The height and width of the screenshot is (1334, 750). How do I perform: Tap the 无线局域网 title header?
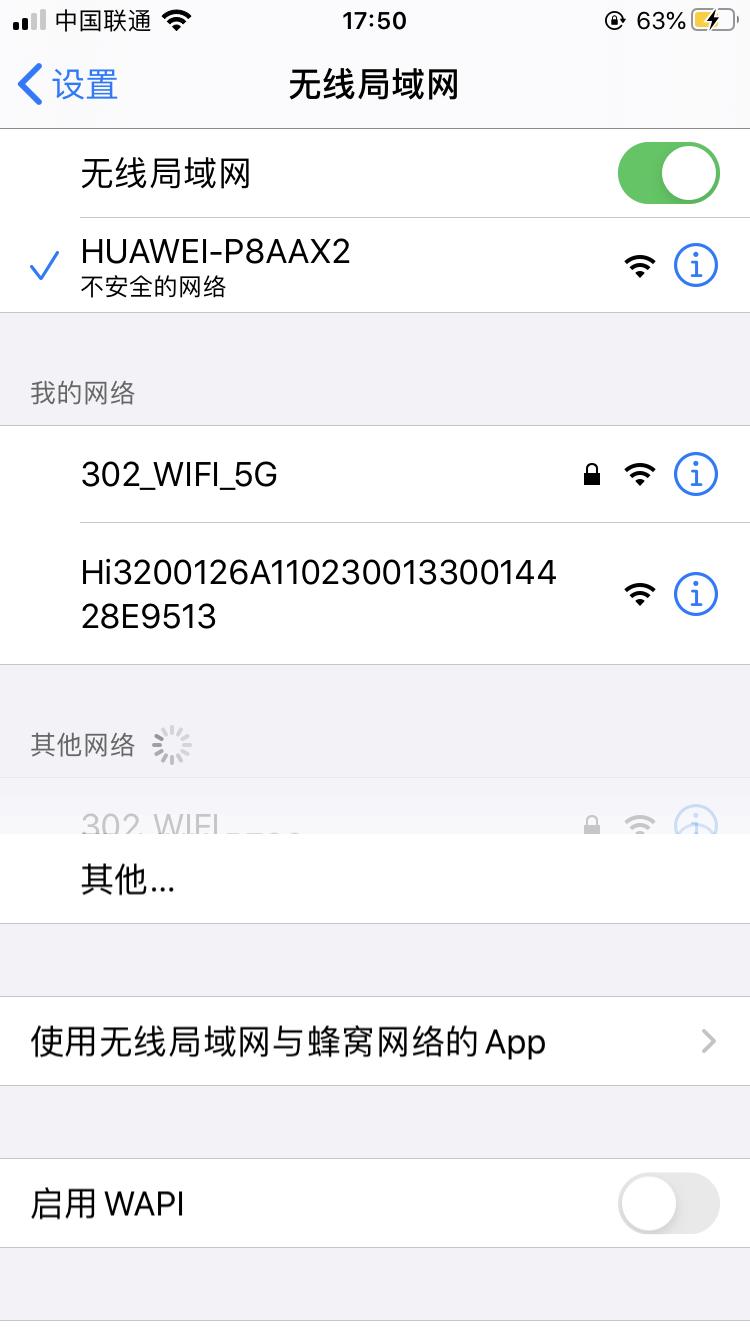[375, 86]
